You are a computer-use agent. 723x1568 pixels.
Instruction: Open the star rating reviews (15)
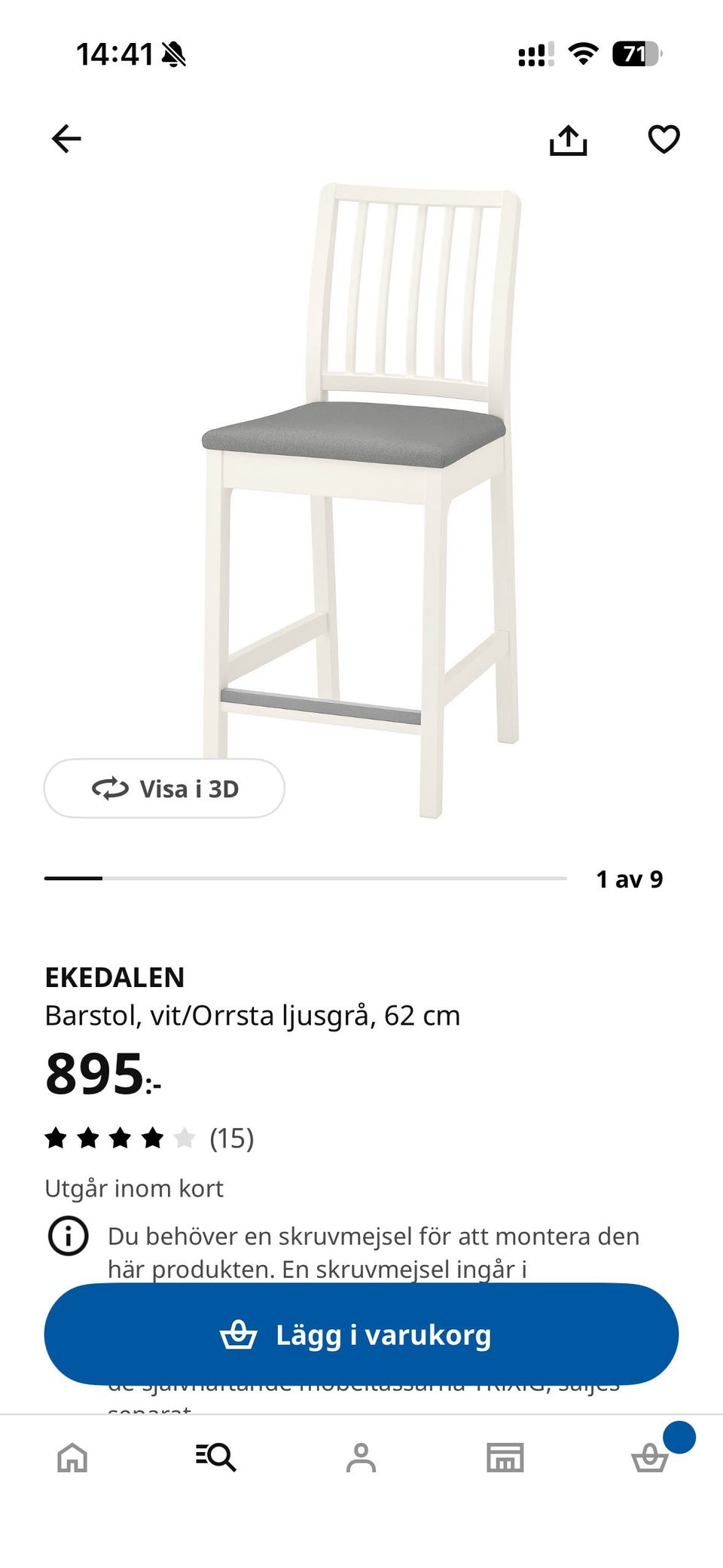(149, 1138)
